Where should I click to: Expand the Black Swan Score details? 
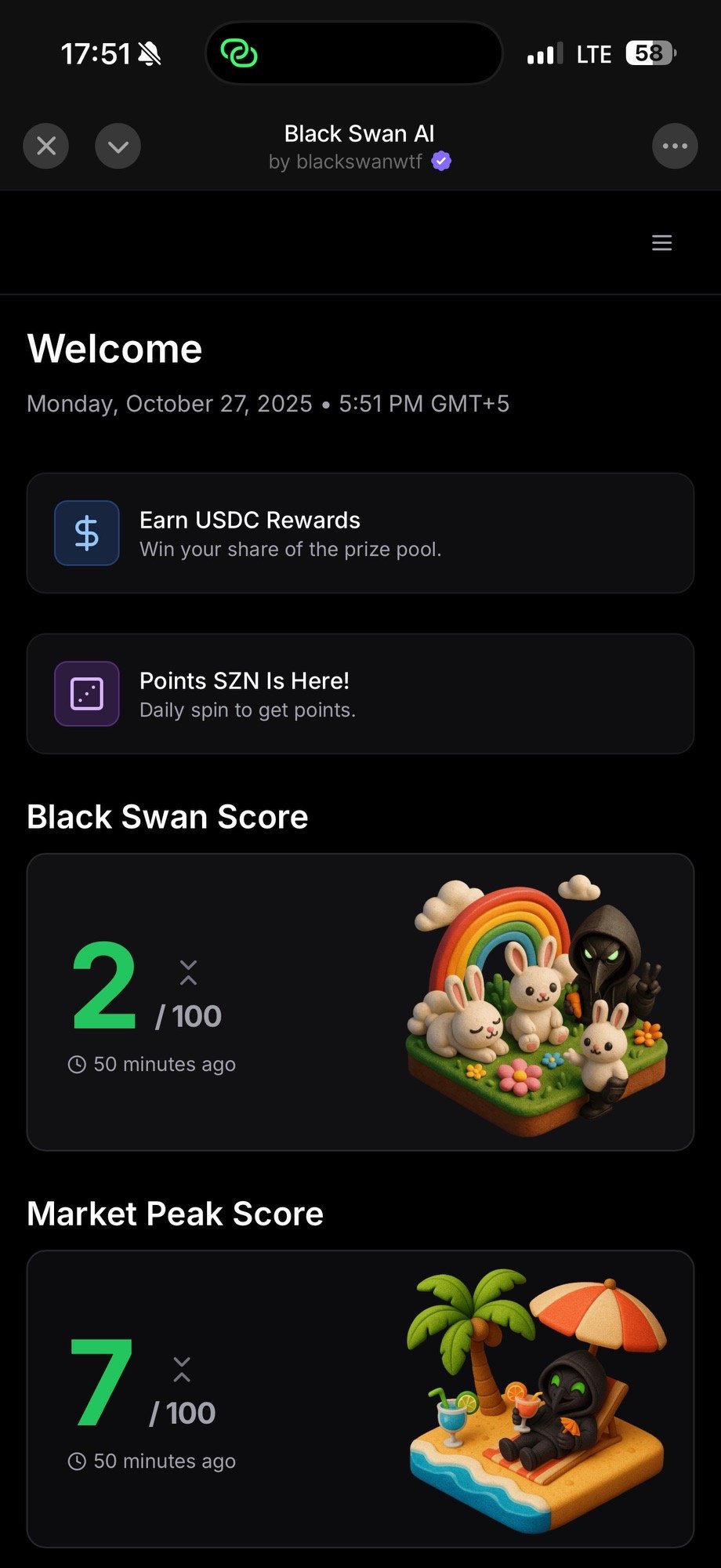pyautogui.click(x=188, y=972)
